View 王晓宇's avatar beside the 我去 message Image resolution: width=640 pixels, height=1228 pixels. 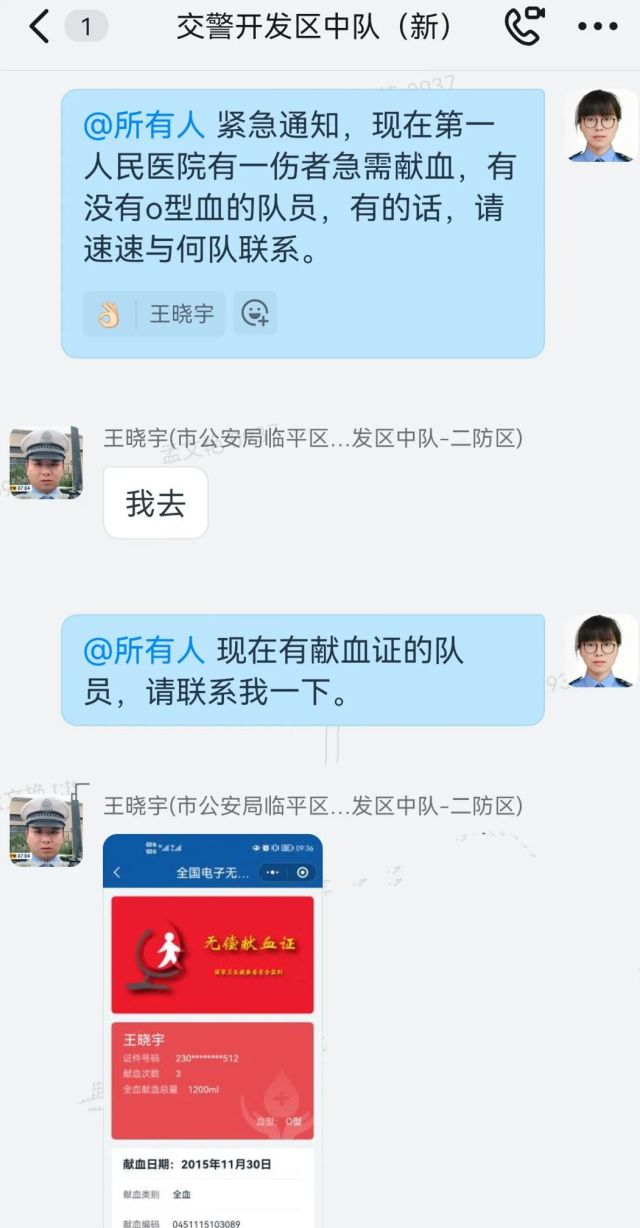(45, 463)
